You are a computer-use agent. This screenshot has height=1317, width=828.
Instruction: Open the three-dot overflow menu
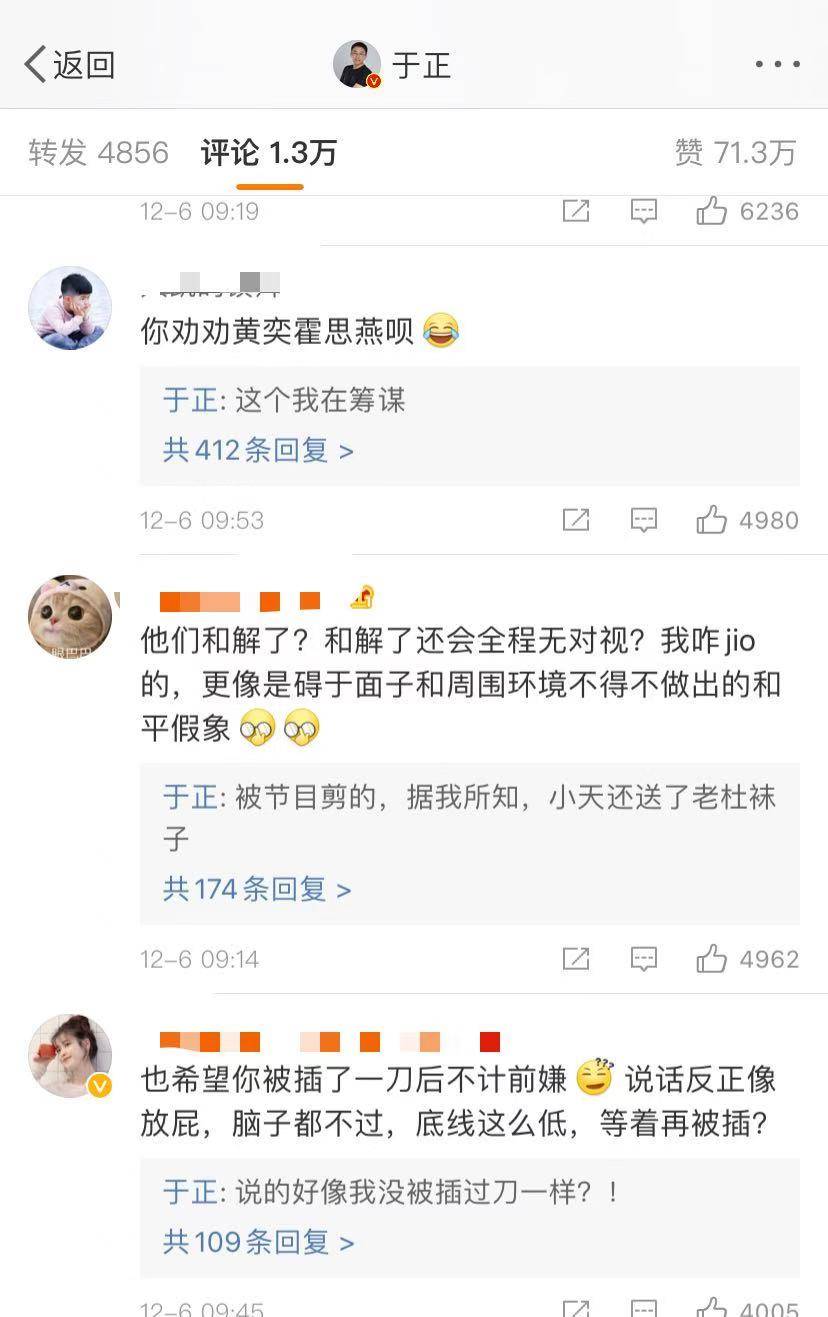777,65
